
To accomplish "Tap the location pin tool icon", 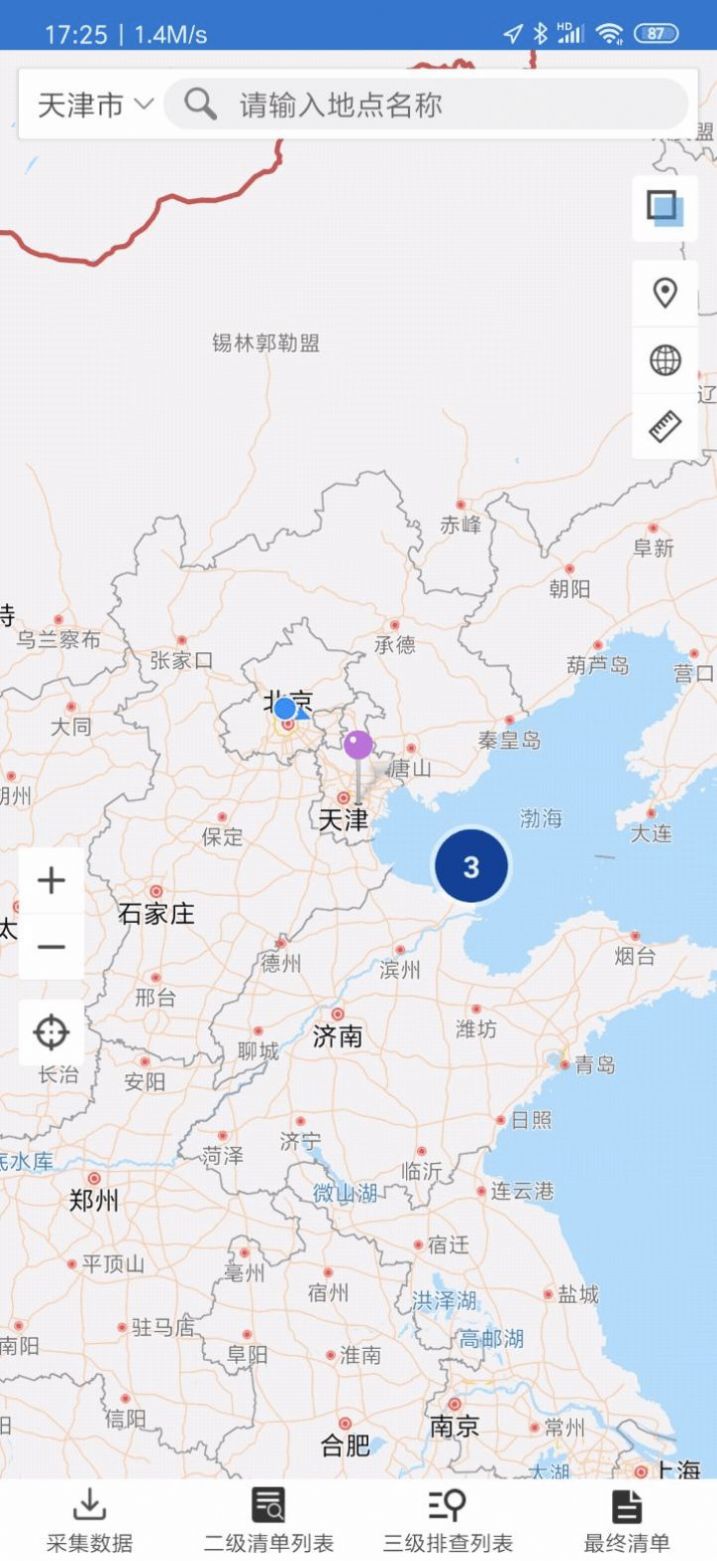I will (x=665, y=294).
